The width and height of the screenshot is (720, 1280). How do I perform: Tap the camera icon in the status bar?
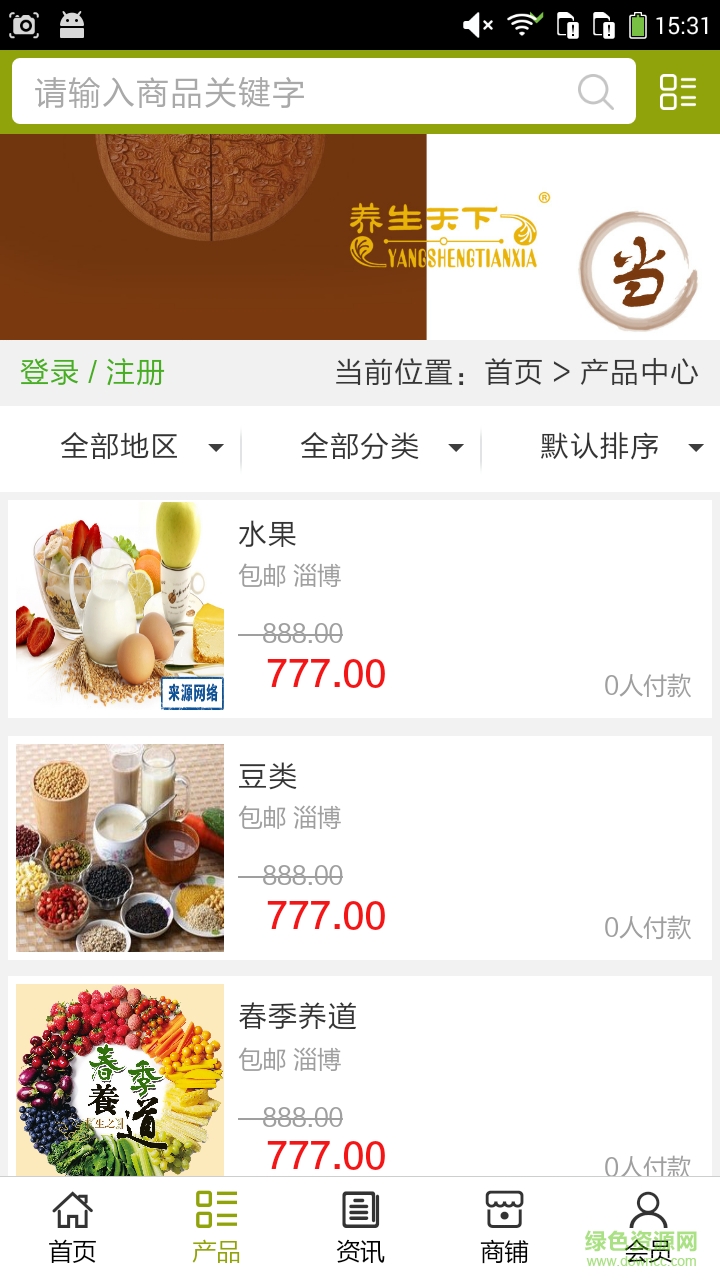coord(24,24)
